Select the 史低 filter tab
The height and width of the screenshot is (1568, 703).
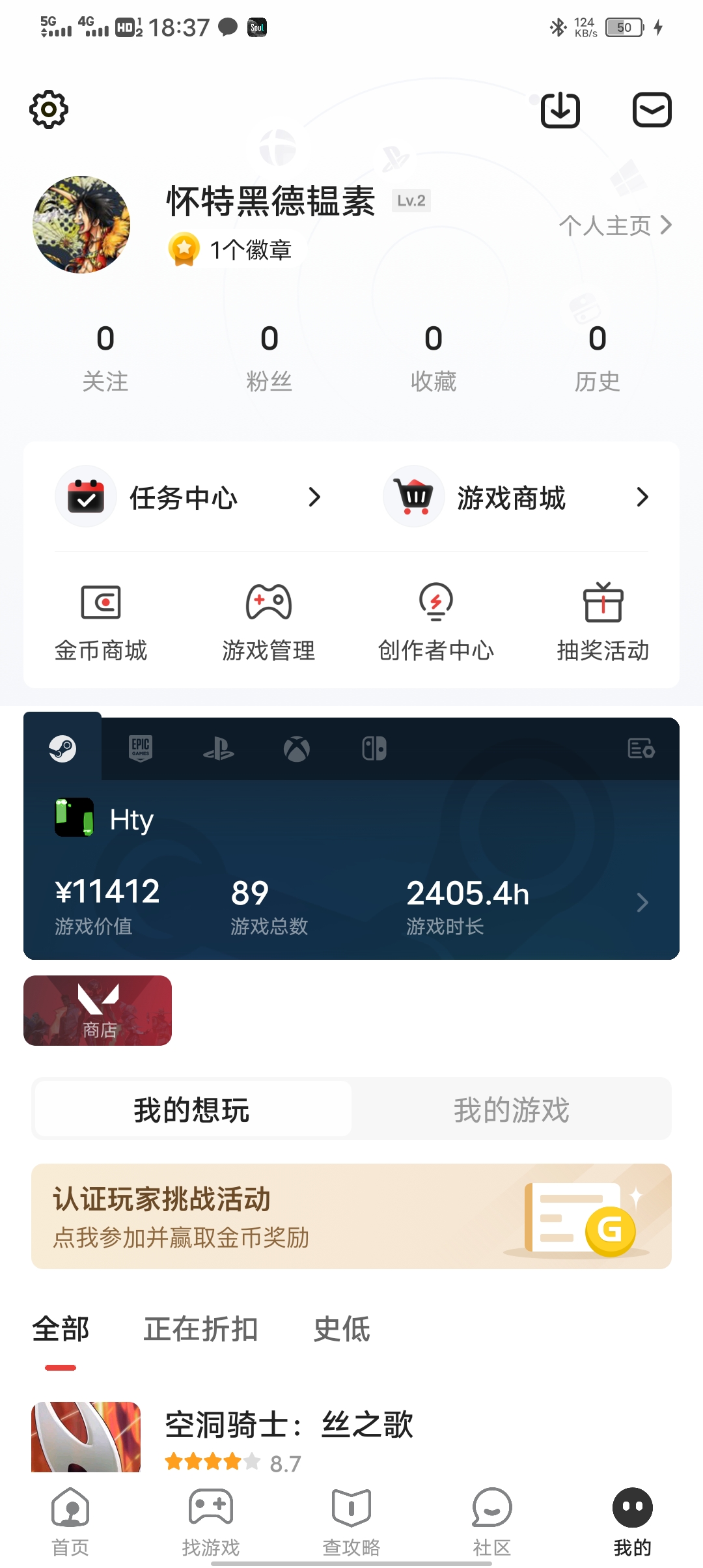(x=342, y=1329)
